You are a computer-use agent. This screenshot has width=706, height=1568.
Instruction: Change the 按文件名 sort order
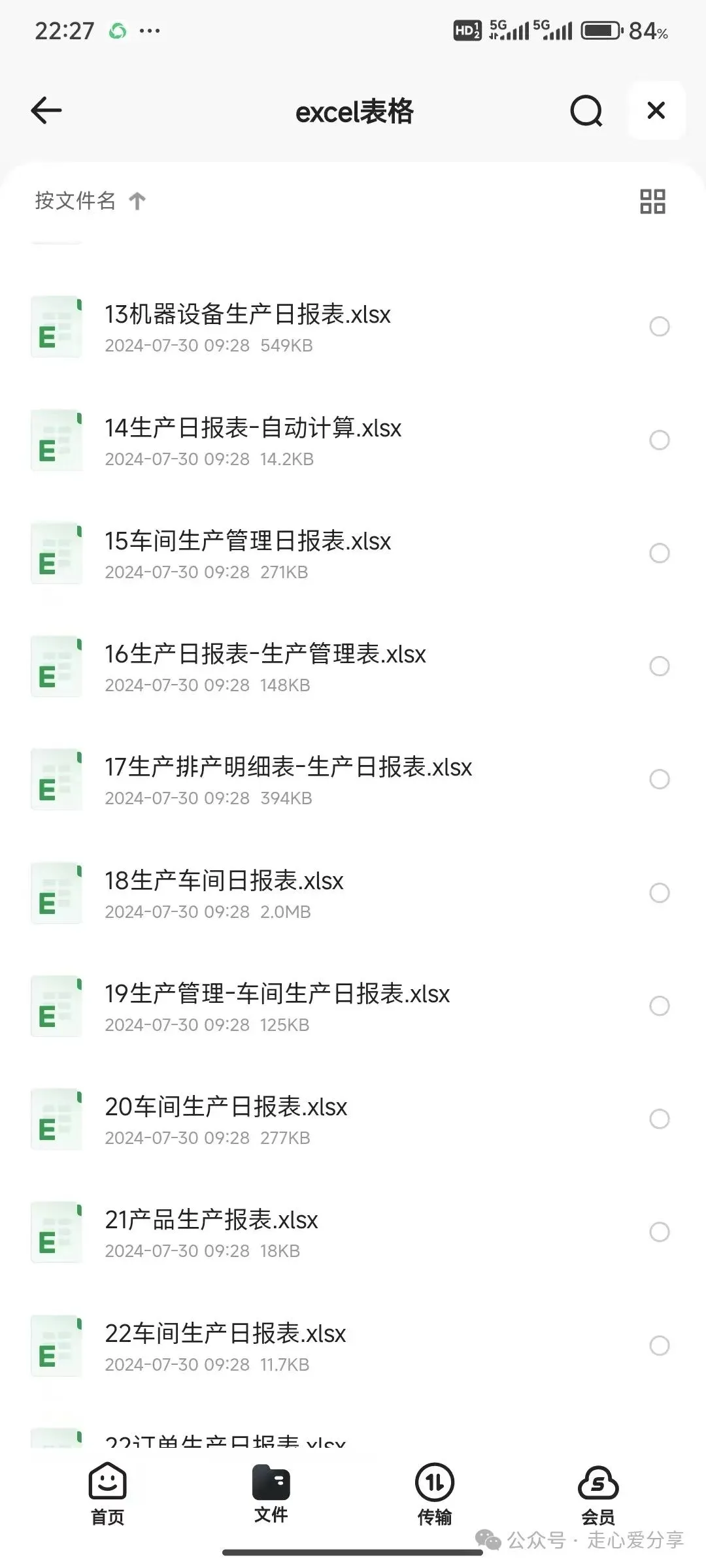click(90, 201)
